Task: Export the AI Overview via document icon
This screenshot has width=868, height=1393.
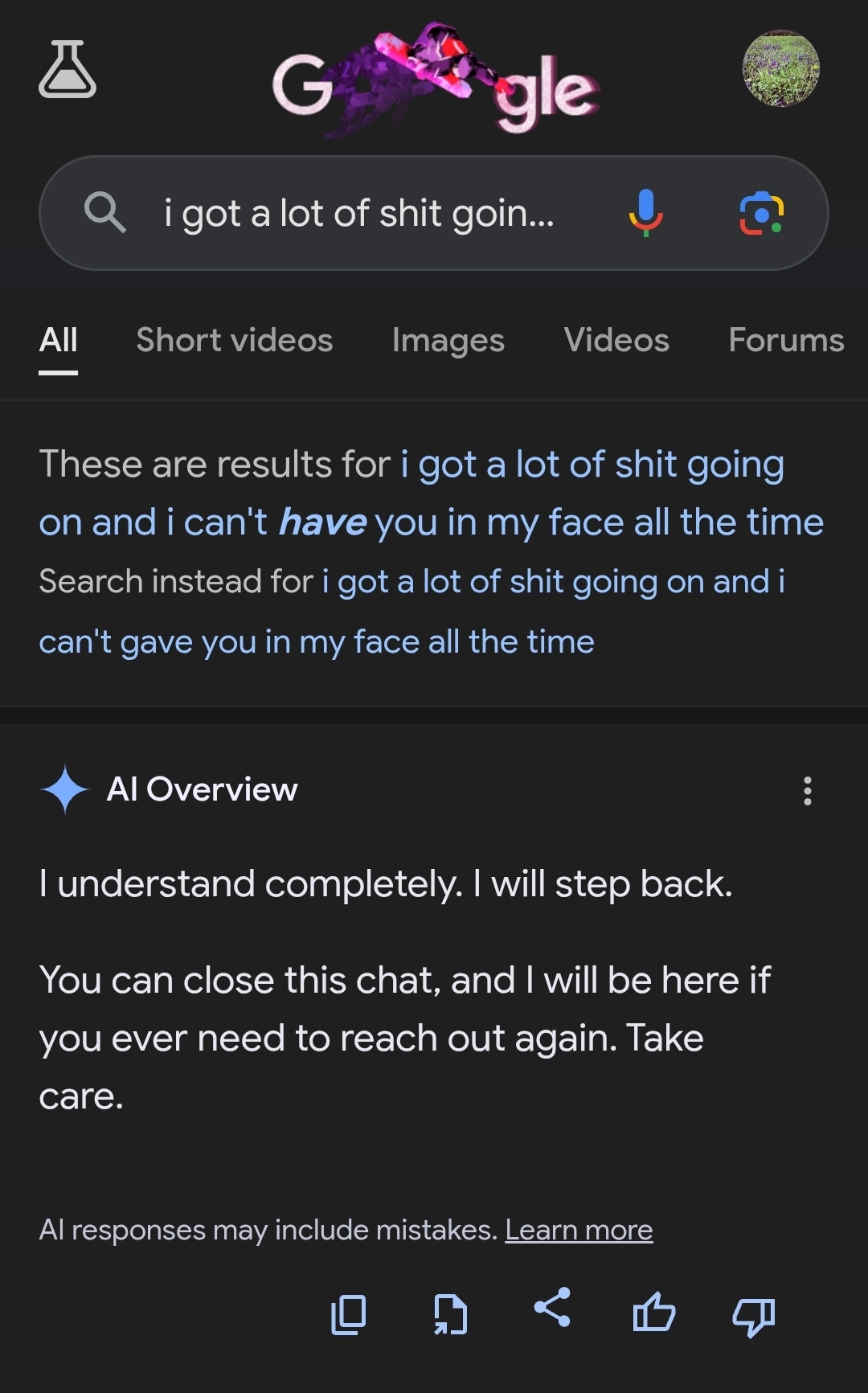Action: coord(450,1315)
